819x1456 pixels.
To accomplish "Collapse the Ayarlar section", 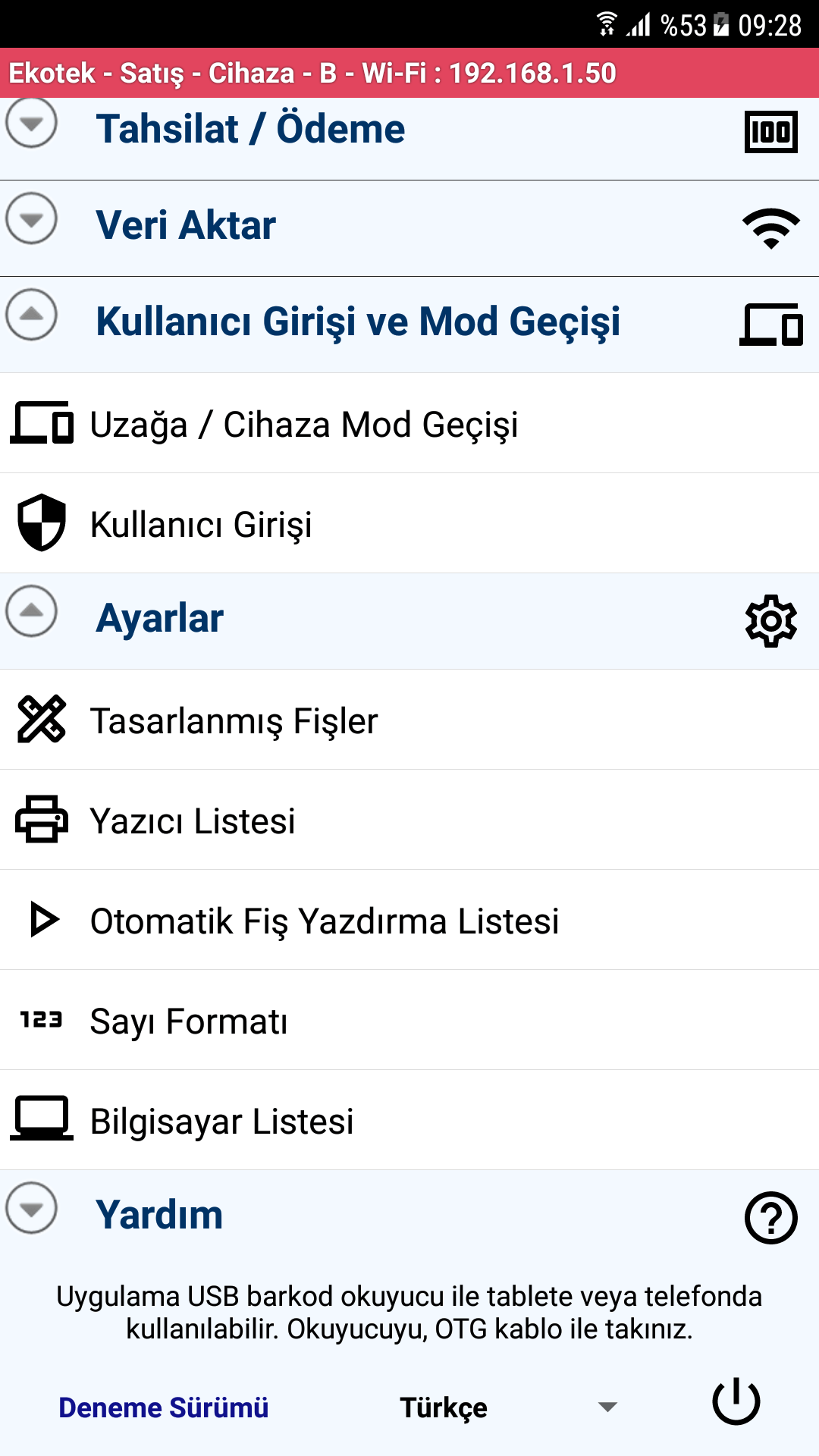I will click(x=31, y=611).
